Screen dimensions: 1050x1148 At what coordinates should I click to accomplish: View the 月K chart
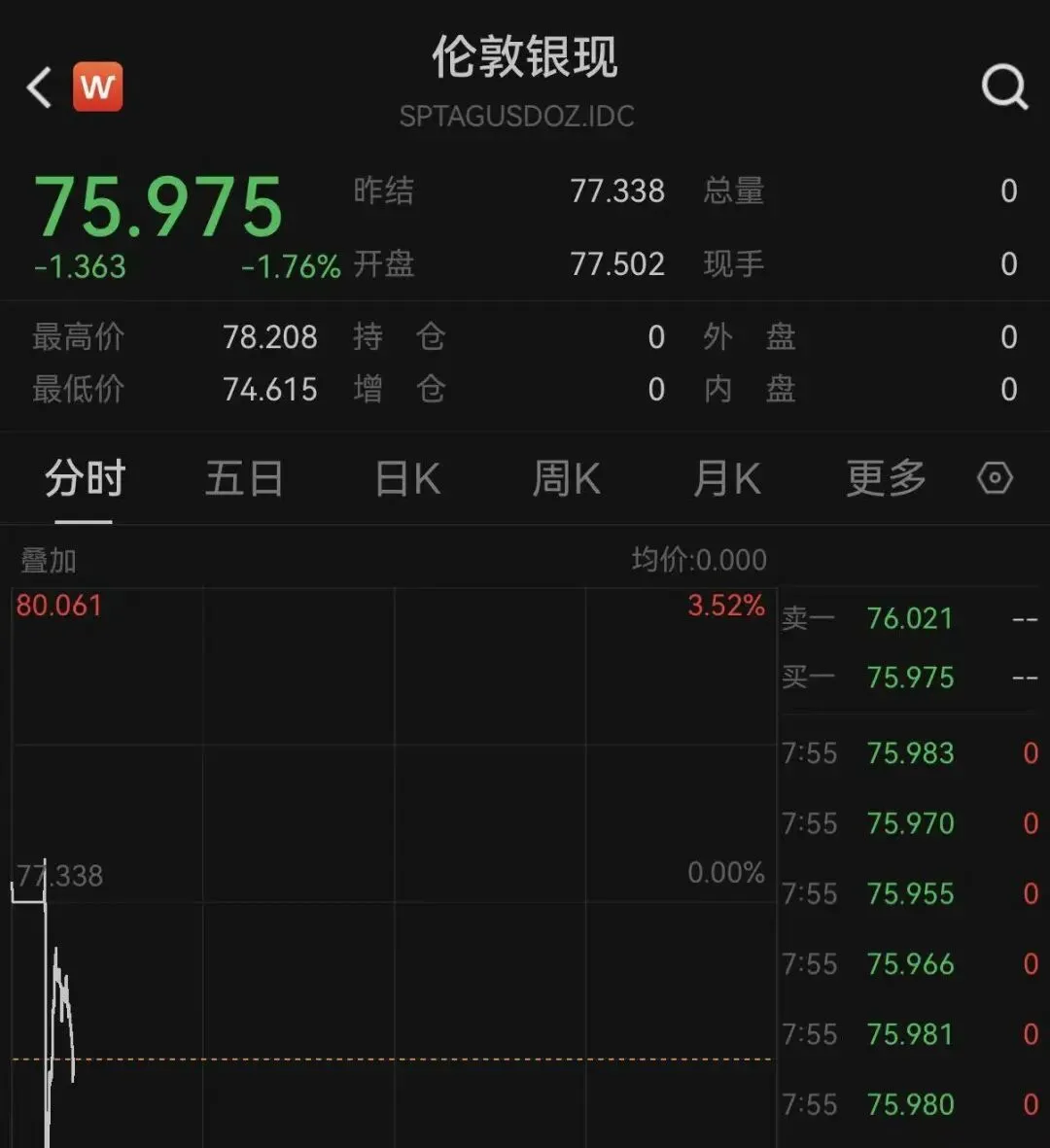726,479
